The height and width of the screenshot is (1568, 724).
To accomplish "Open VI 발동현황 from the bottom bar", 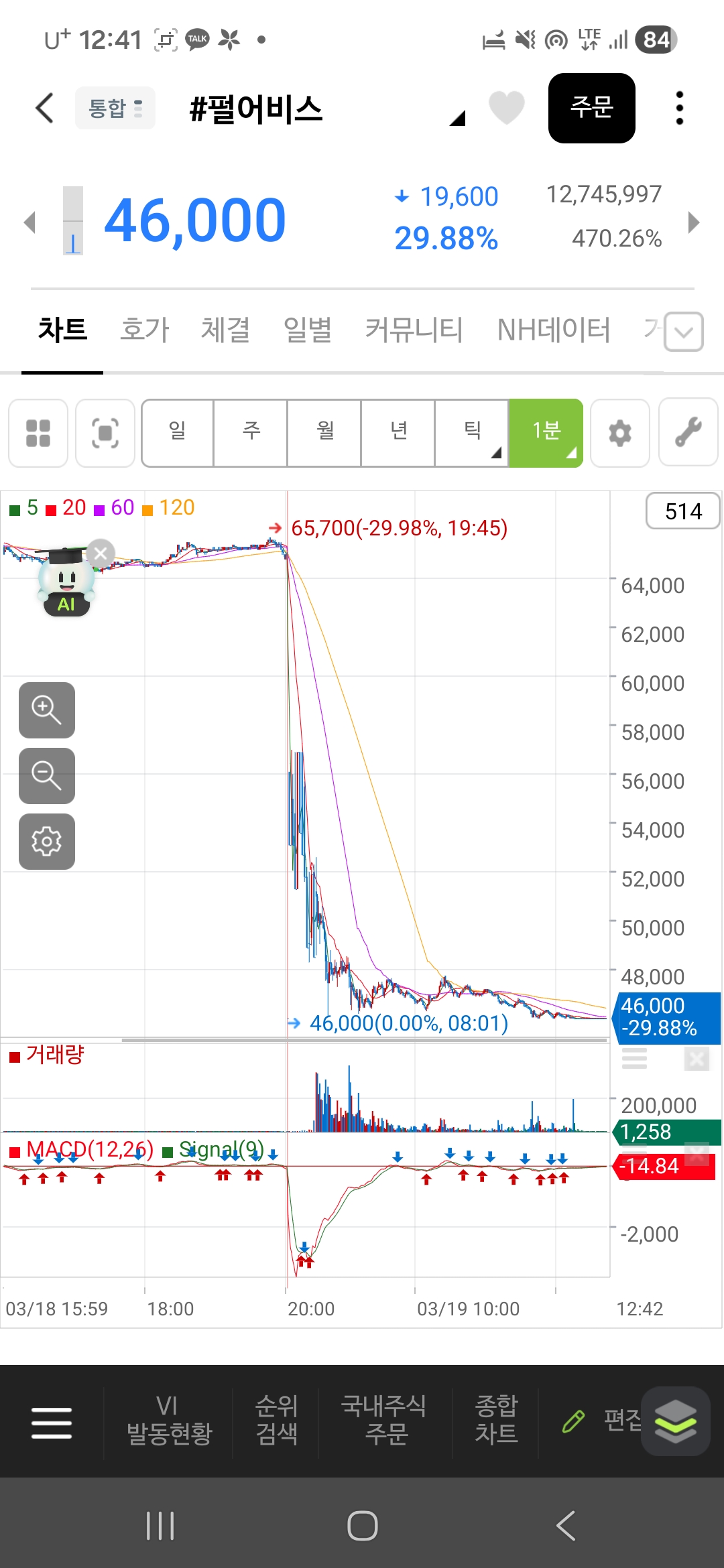I will coord(169,1421).
